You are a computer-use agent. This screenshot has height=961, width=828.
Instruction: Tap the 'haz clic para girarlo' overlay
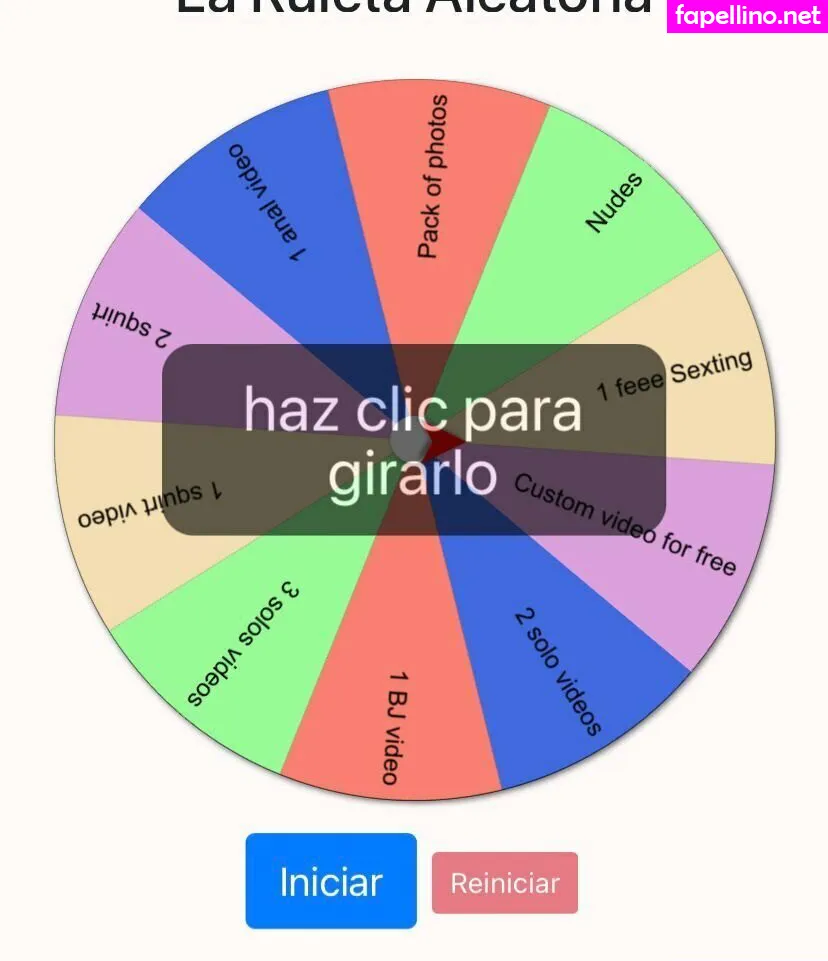[x=414, y=440]
